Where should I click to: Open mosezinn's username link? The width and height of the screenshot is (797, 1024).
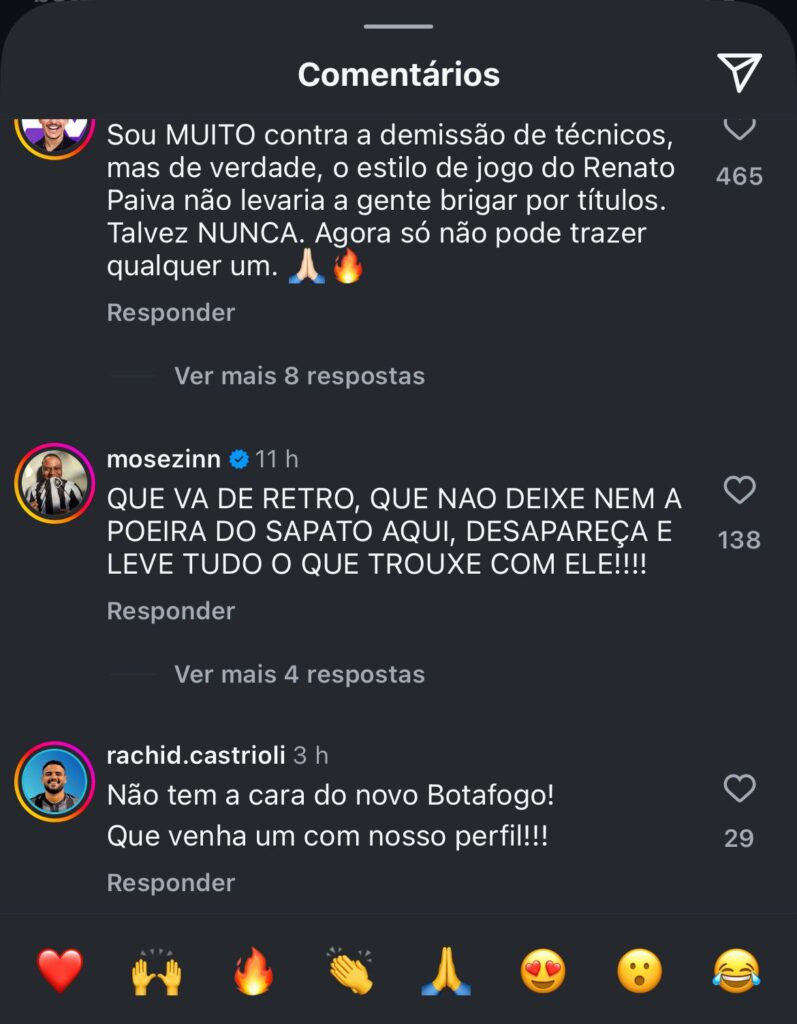point(165,459)
